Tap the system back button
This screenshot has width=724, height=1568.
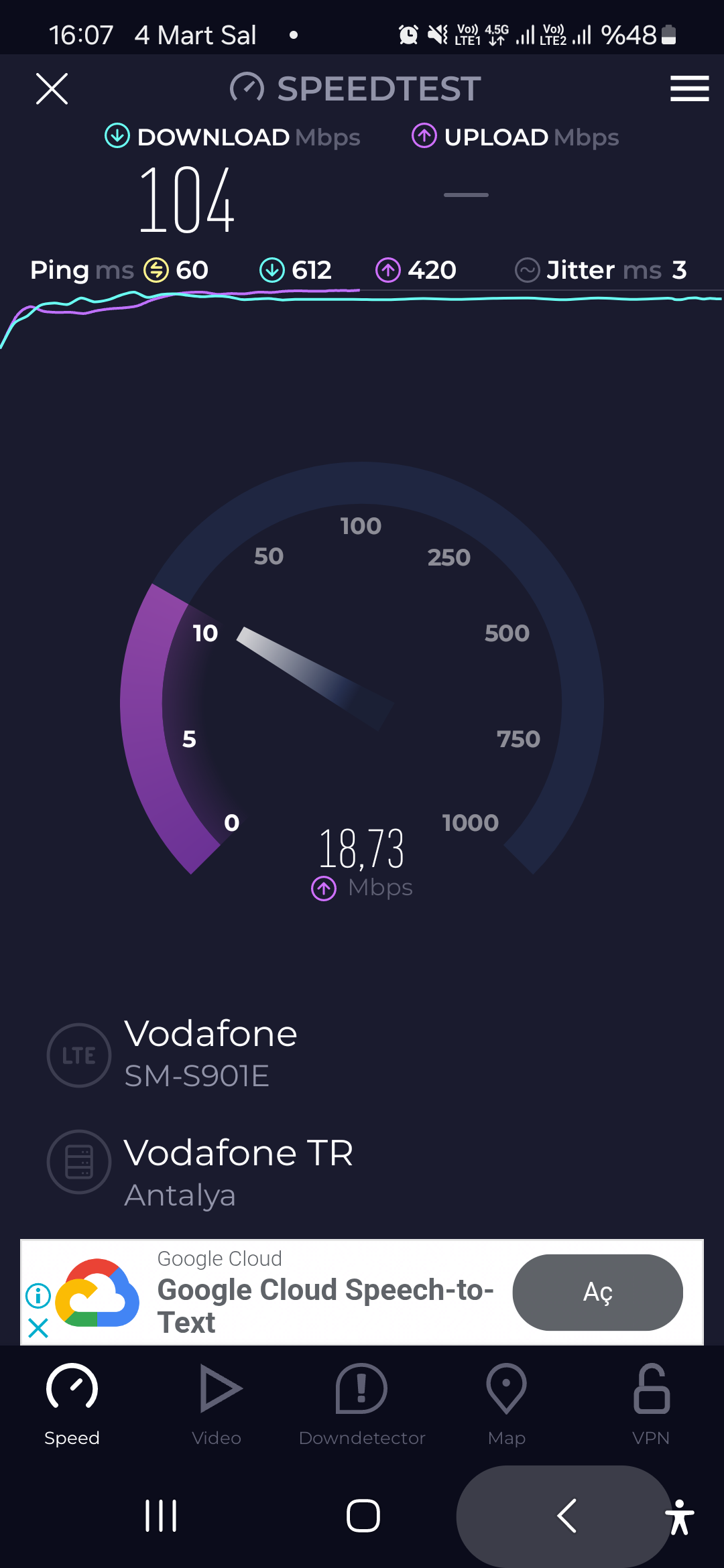click(x=566, y=1516)
